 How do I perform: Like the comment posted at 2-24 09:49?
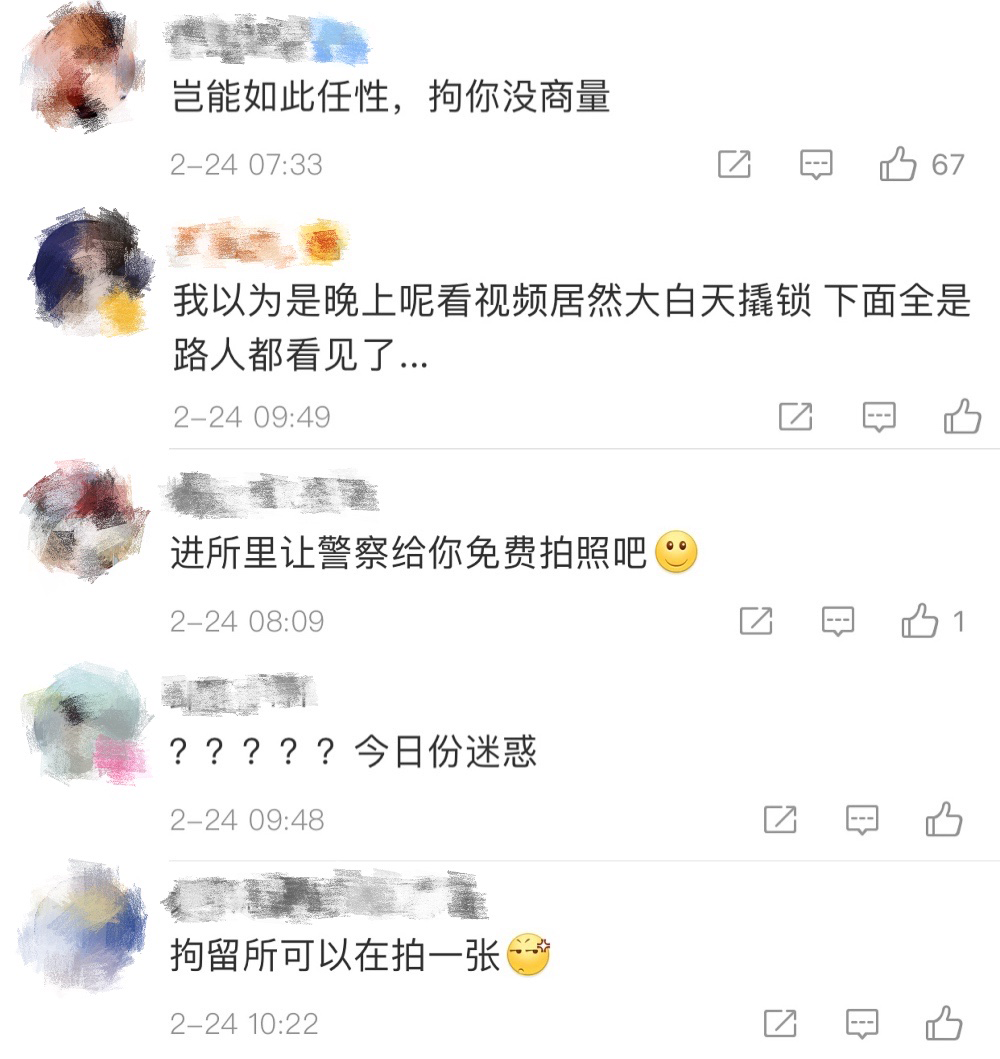(x=962, y=417)
